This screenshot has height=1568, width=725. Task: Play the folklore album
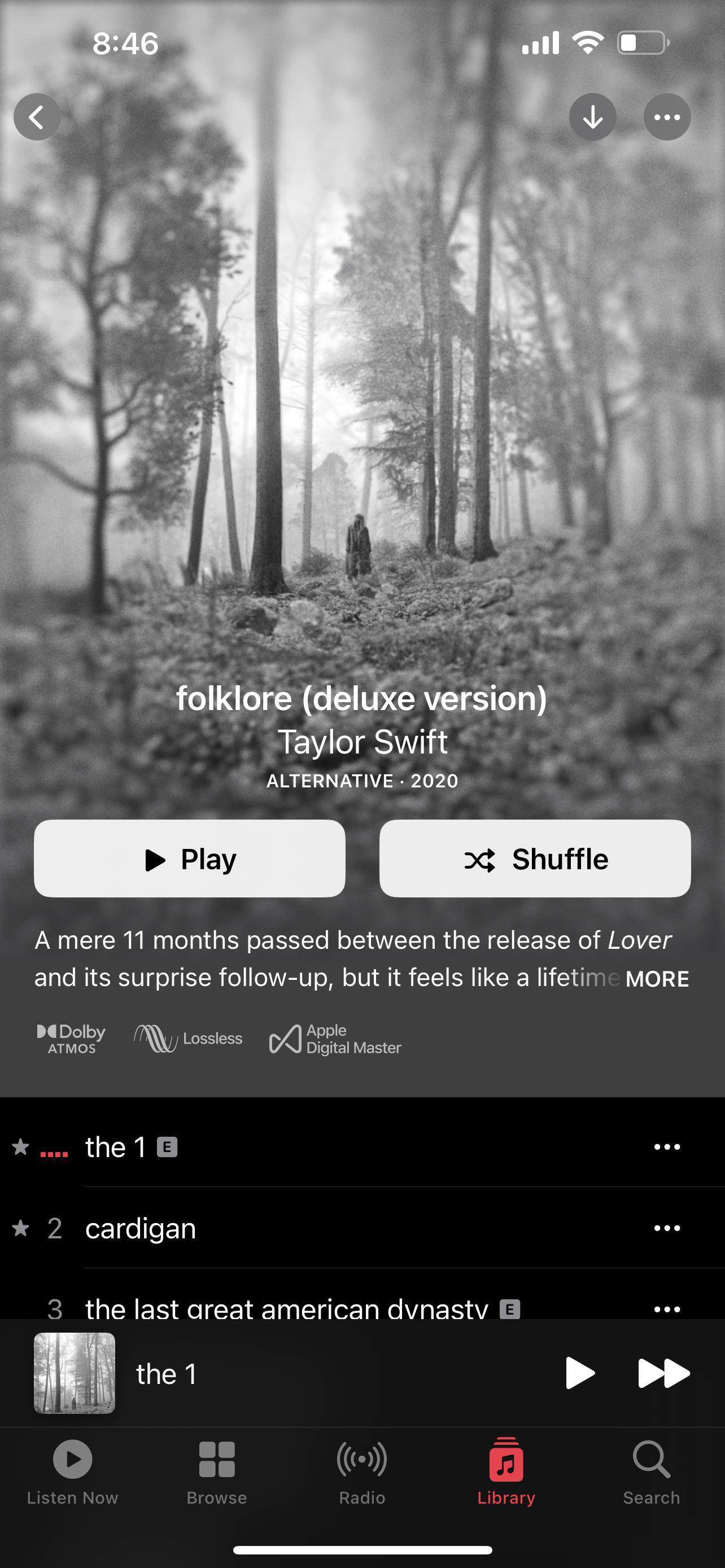tap(189, 859)
